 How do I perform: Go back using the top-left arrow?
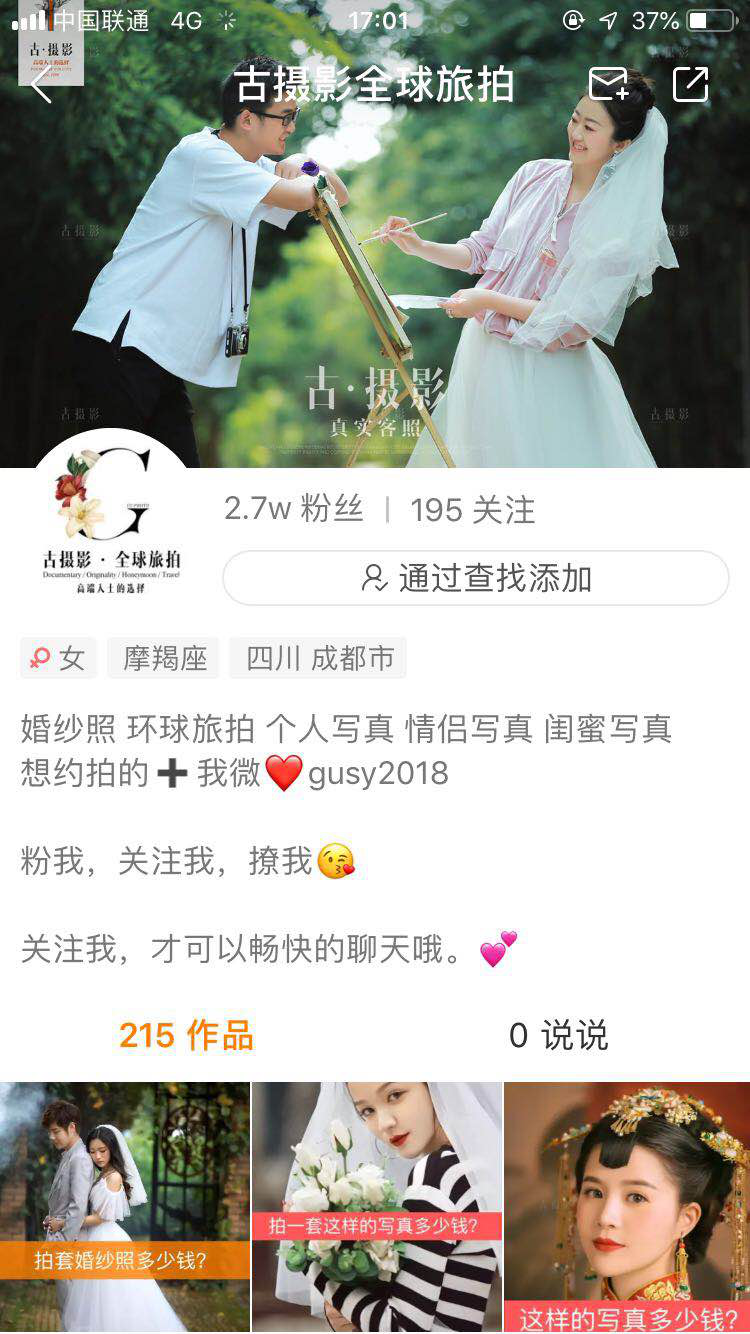click(40, 86)
